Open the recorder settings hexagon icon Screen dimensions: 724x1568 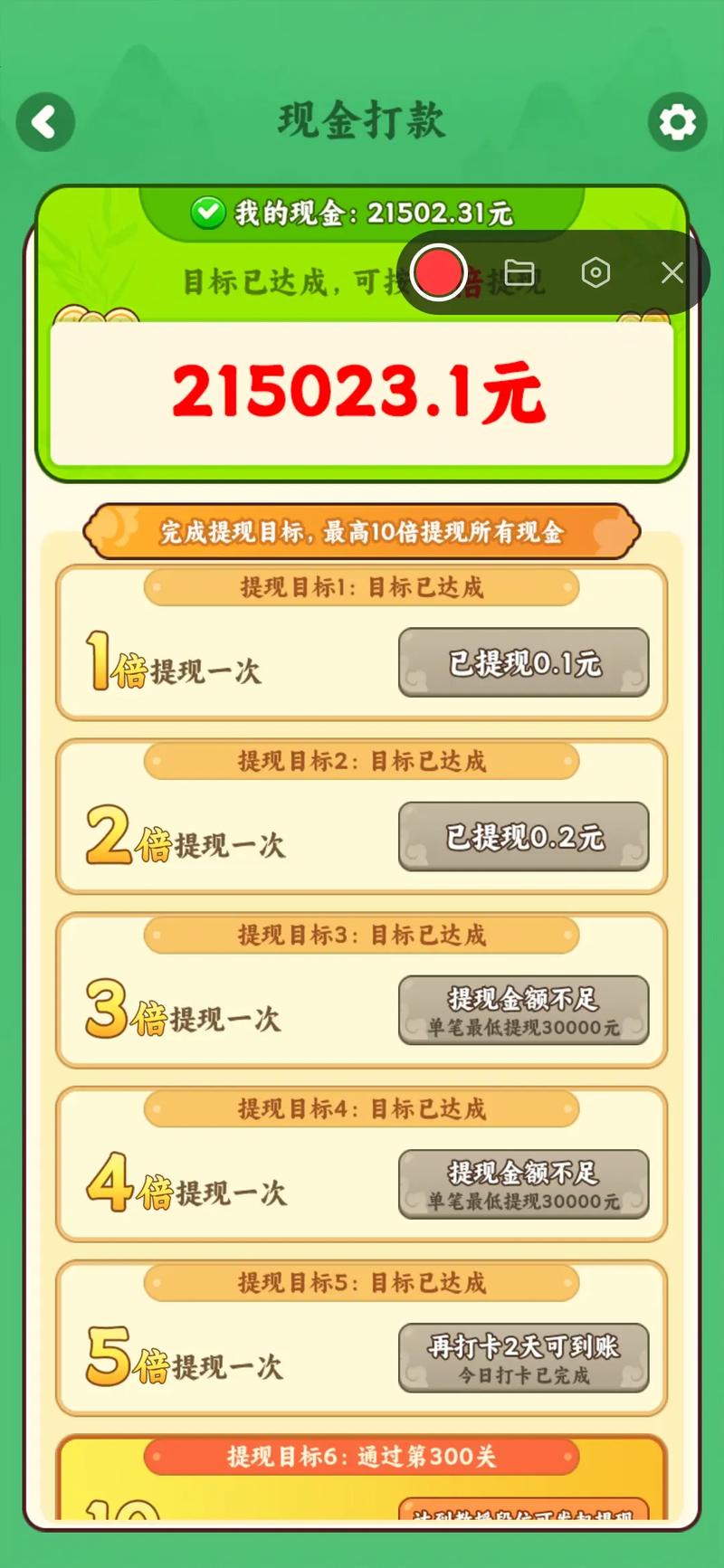[x=596, y=271]
